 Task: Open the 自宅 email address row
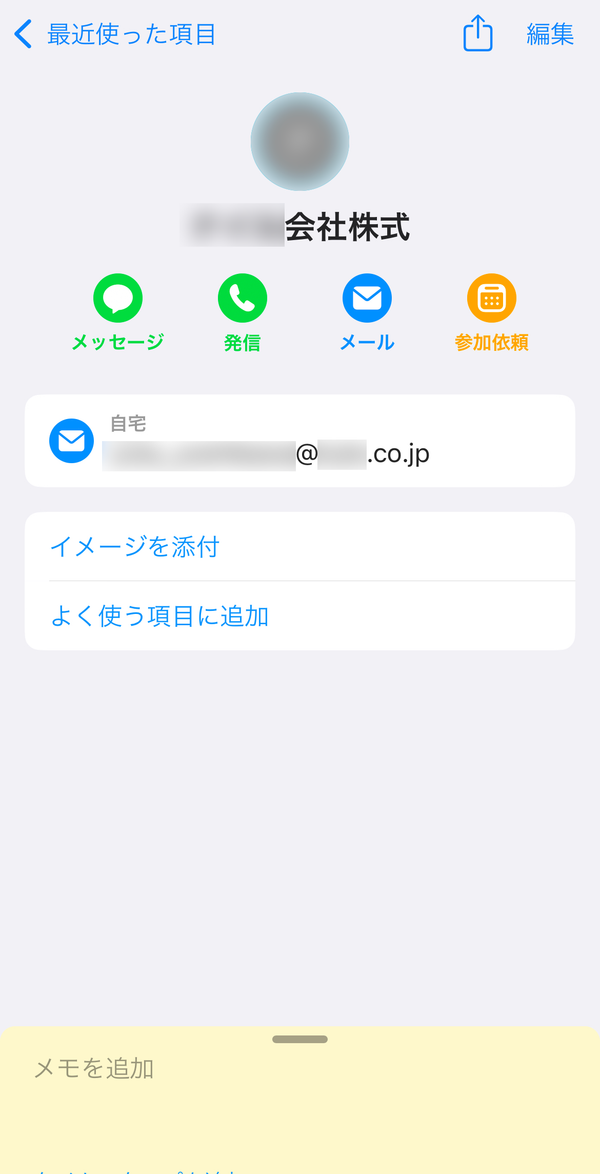[x=300, y=441]
